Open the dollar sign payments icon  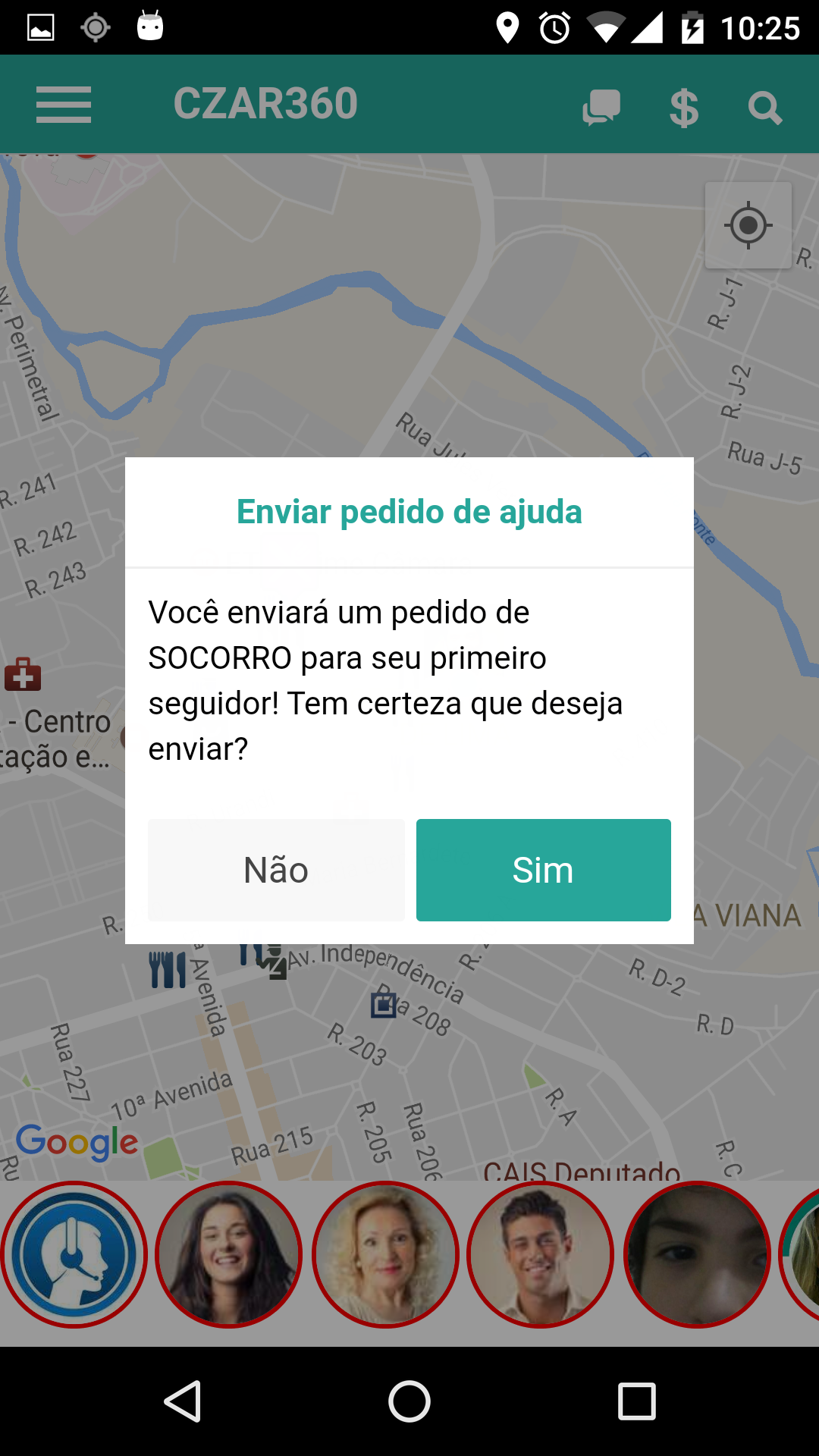coord(683,108)
